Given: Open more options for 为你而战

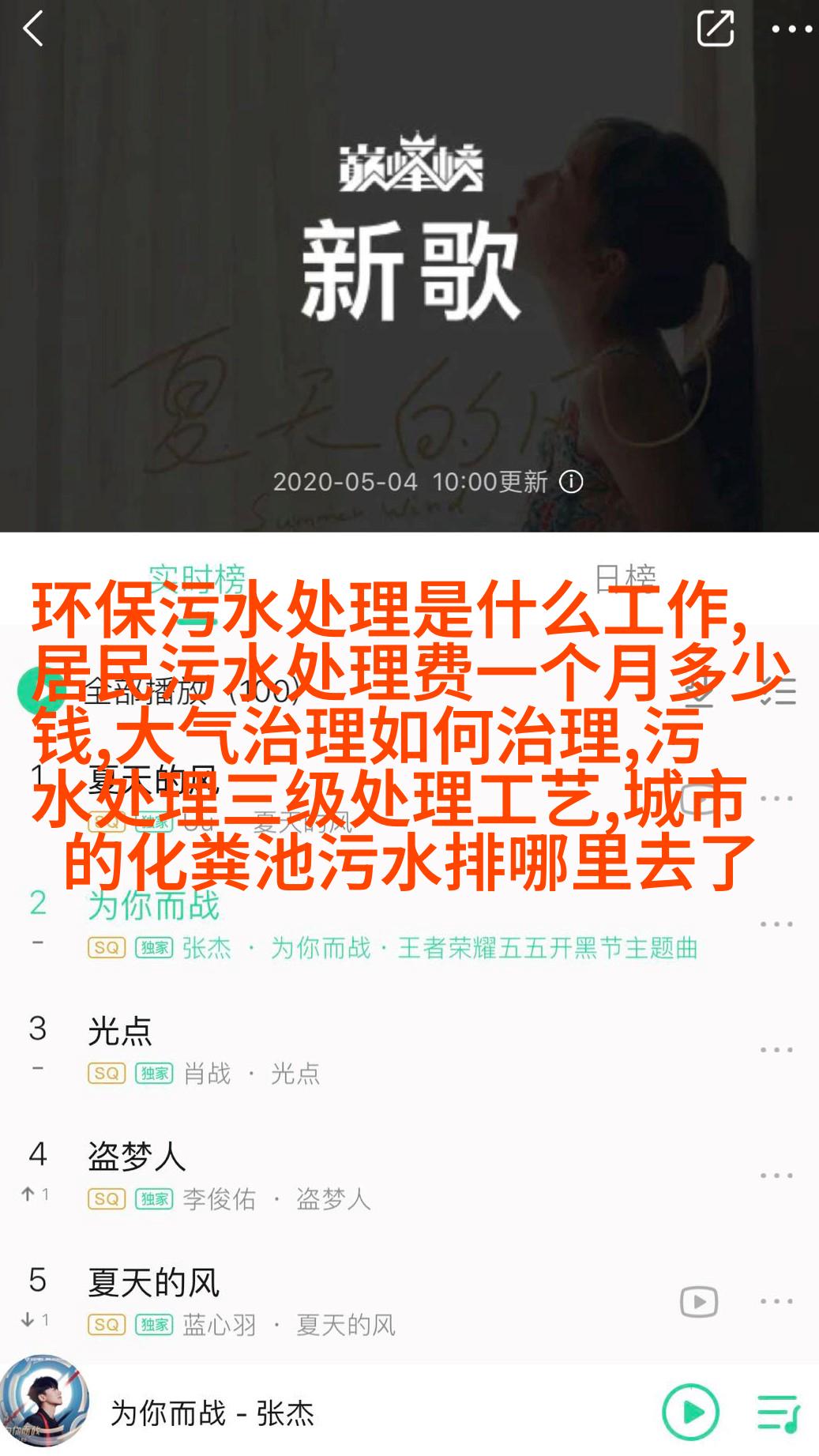Looking at the screenshot, I should [x=776, y=924].
